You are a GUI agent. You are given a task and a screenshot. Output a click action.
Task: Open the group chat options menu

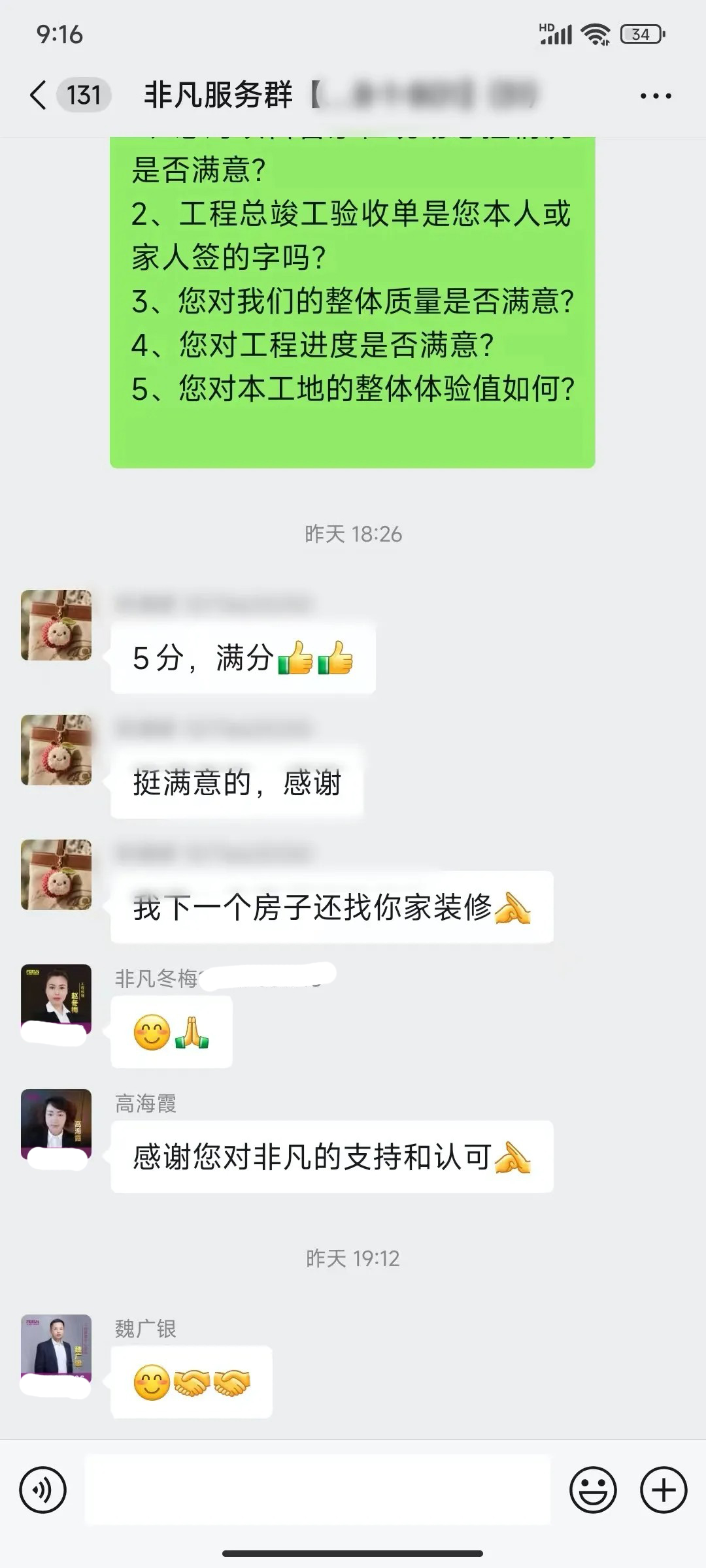pos(655,96)
